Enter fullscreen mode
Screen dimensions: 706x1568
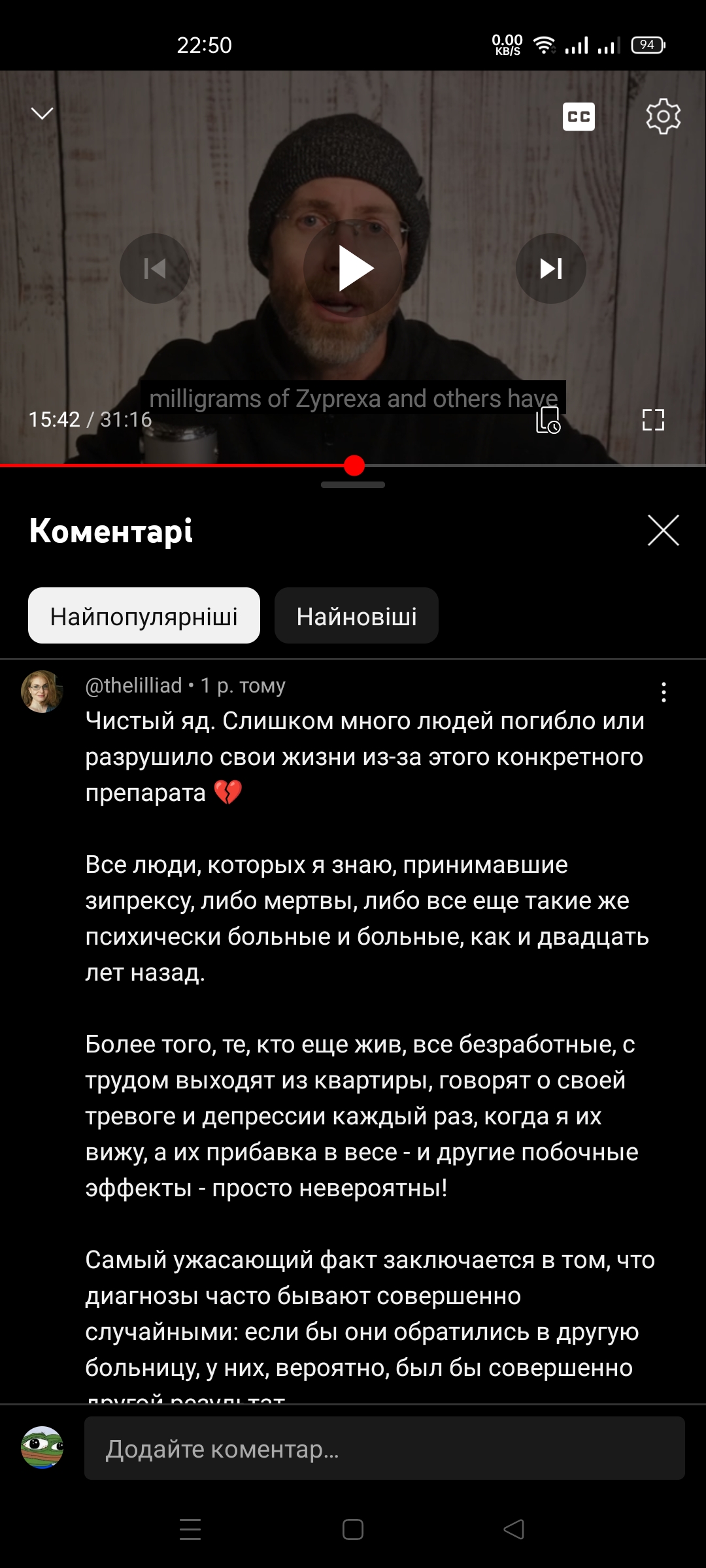click(653, 420)
